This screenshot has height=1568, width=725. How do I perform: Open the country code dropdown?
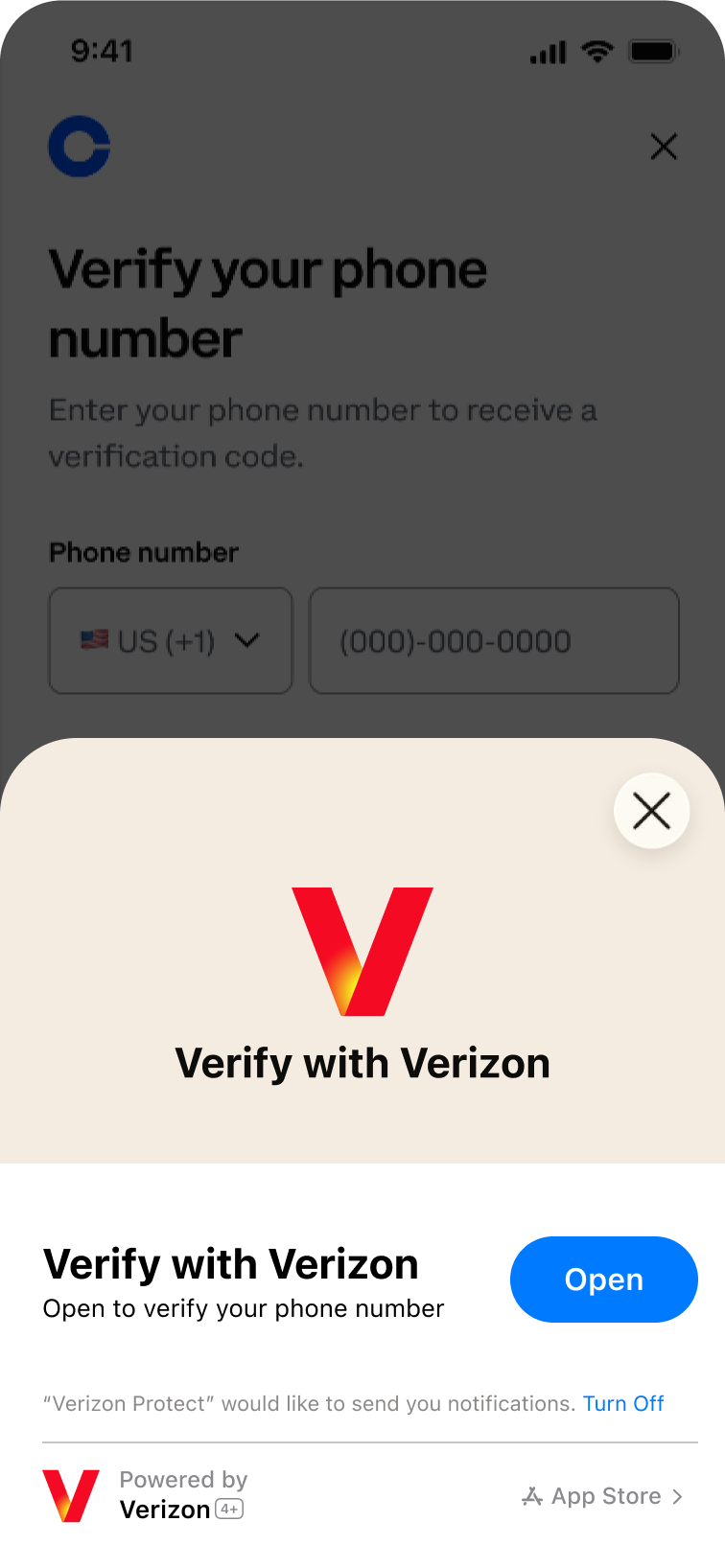coord(170,640)
